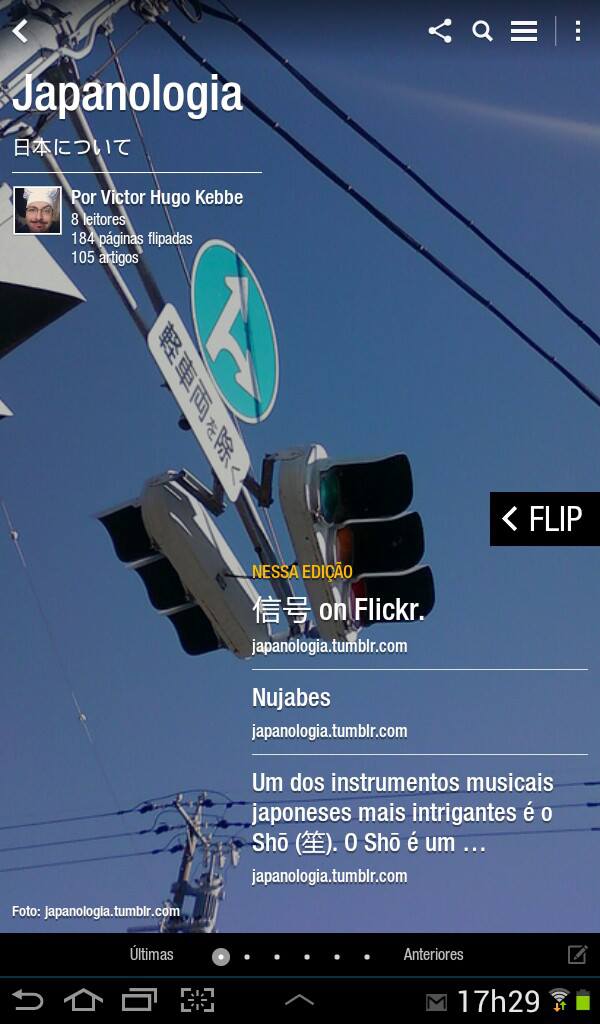
Task: Read the article about the Shō instrument
Action: pyautogui.click(x=402, y=812)
